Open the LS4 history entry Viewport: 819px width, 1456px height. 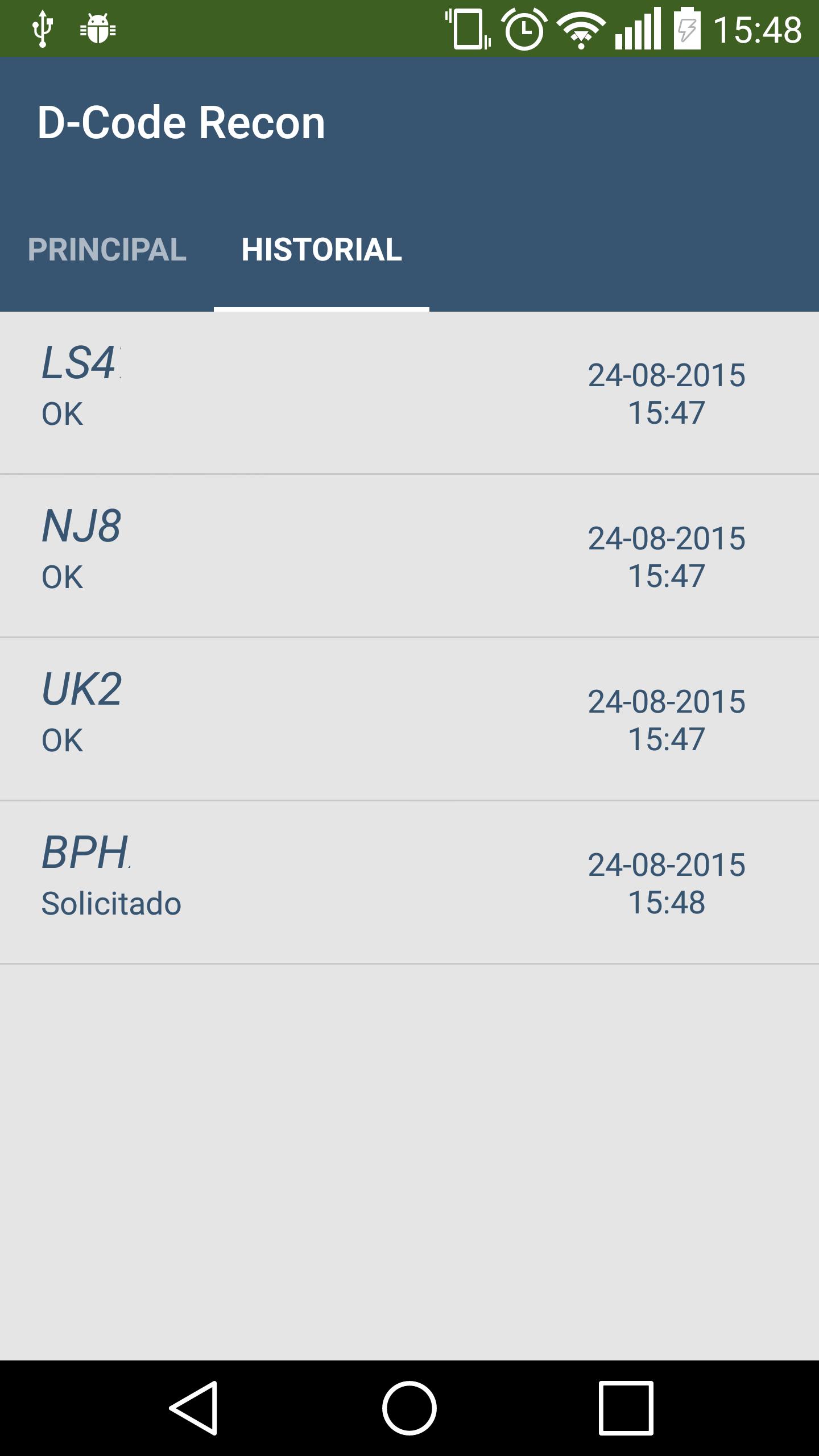point(409,392)
